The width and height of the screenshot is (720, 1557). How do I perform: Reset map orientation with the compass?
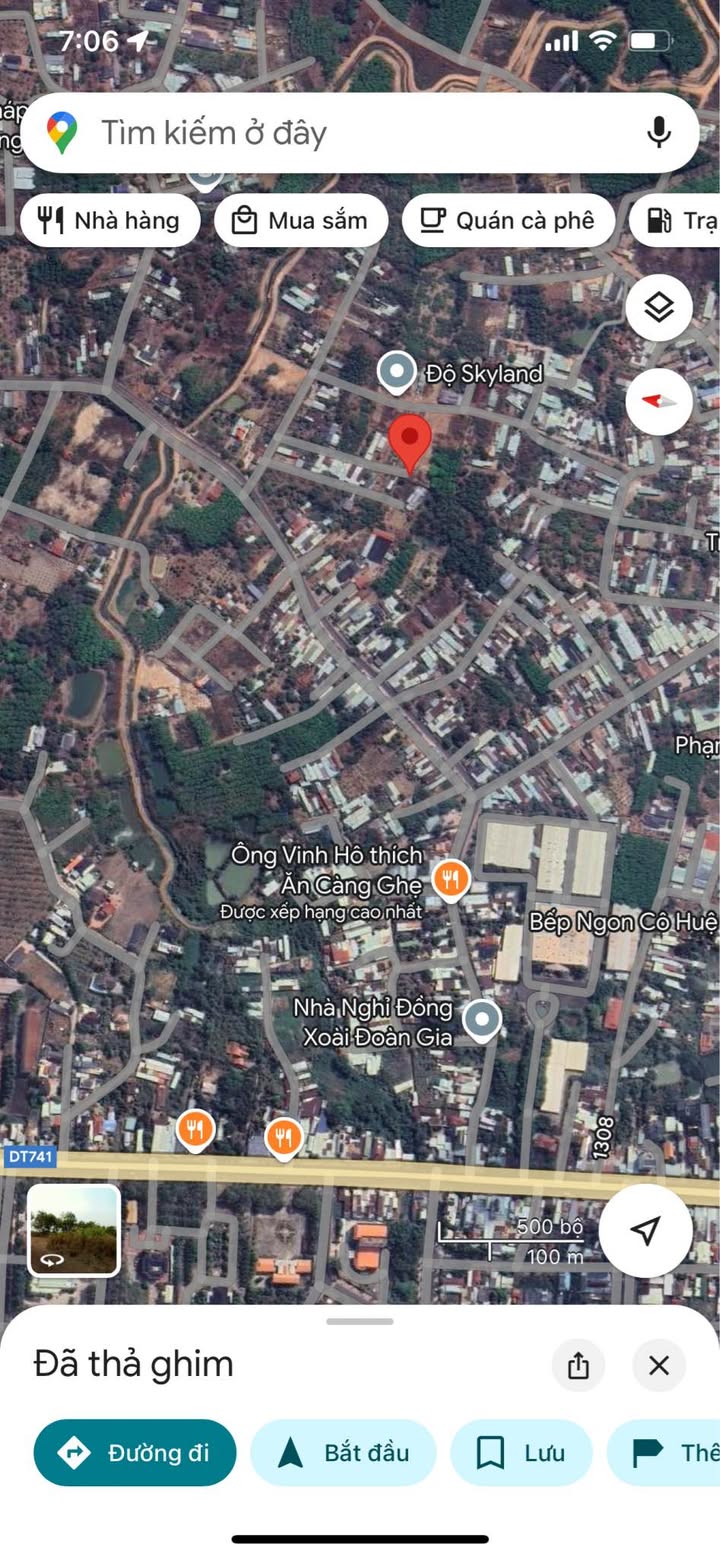point(659,401)
